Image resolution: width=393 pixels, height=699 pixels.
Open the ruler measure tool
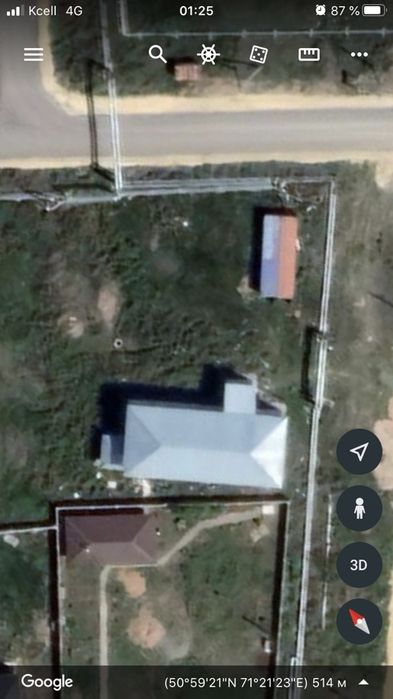(x=309, y=54)
